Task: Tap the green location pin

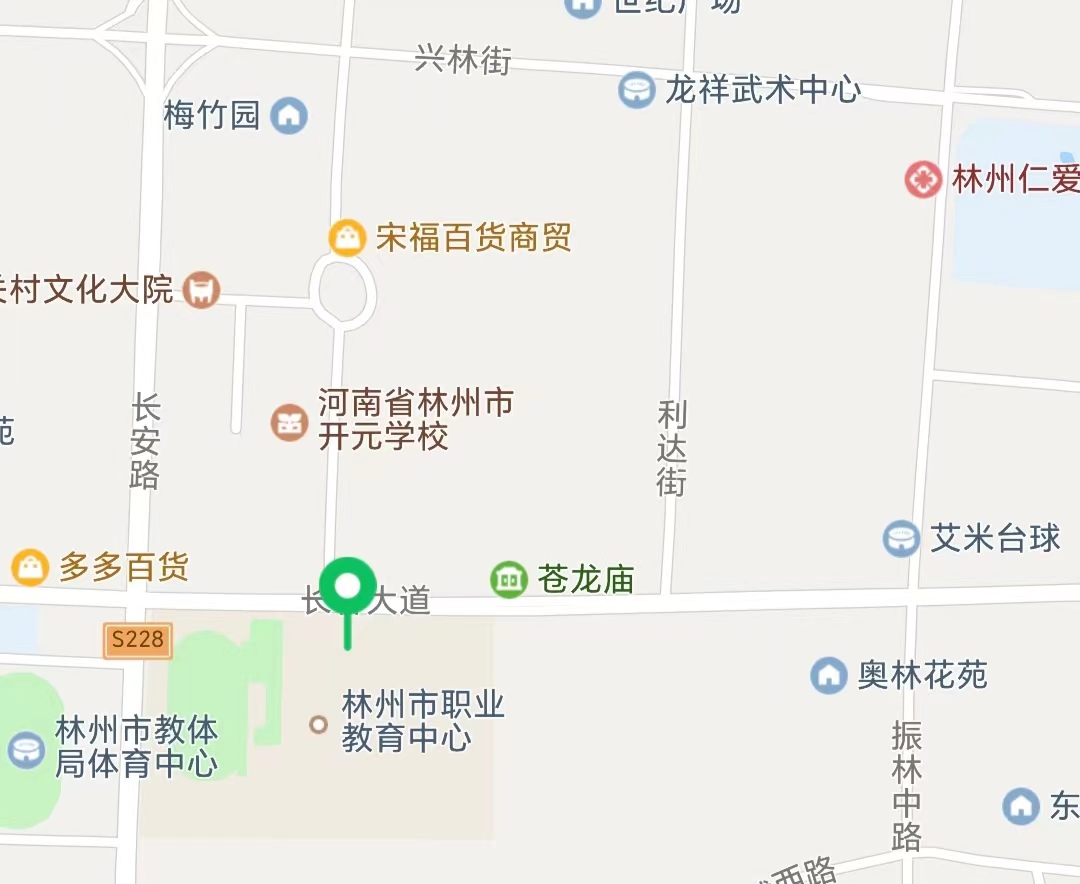Action: tap(348, 587)
